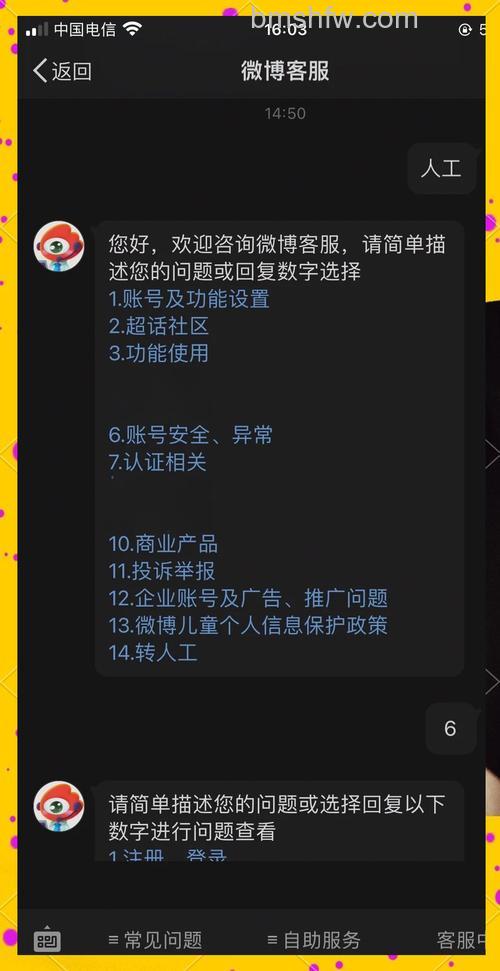Open 7.认证相关 link
This screenshot has height=971, width=500.
[158, 463]
